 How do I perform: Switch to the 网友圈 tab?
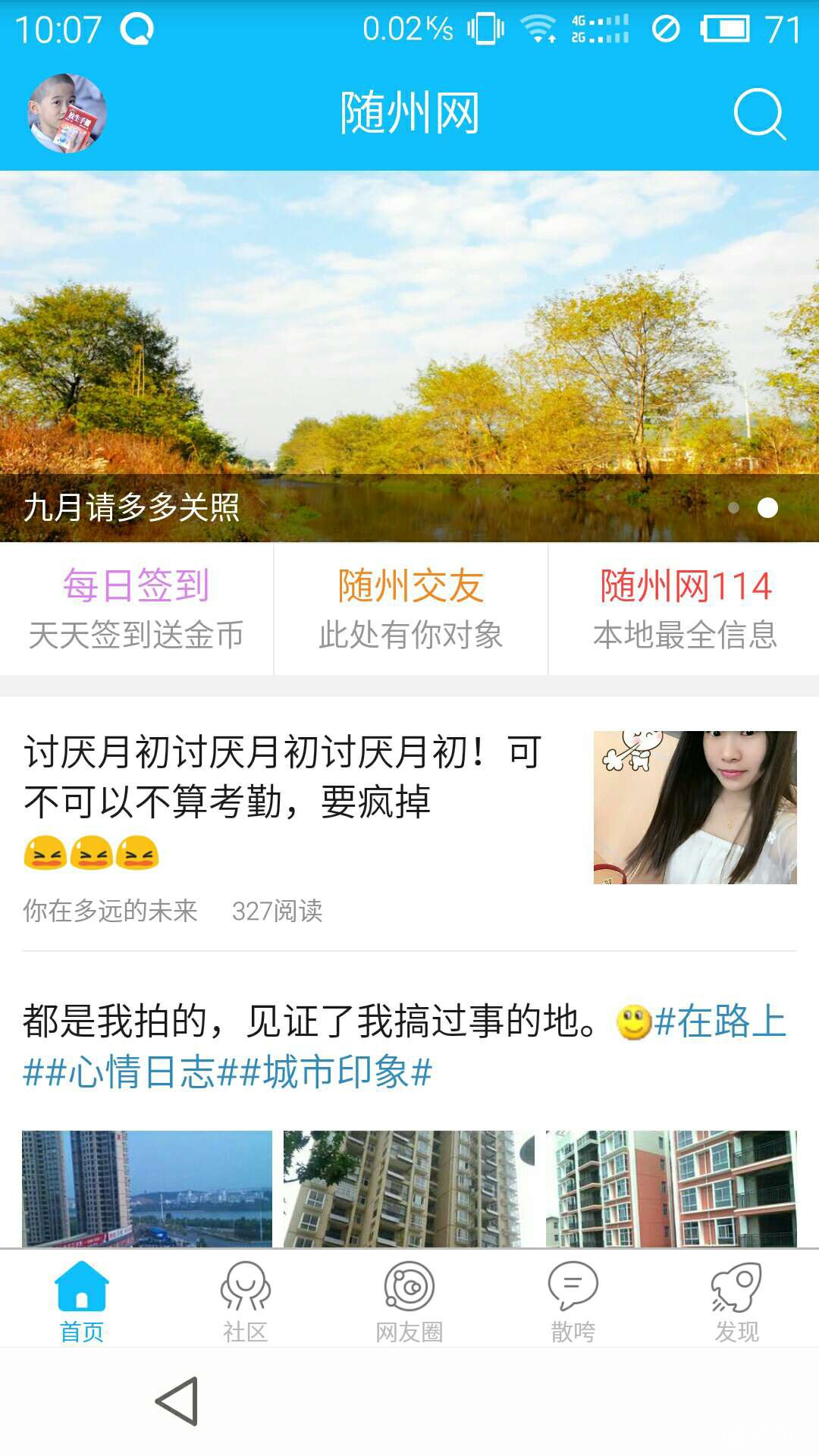point(409,1300)
